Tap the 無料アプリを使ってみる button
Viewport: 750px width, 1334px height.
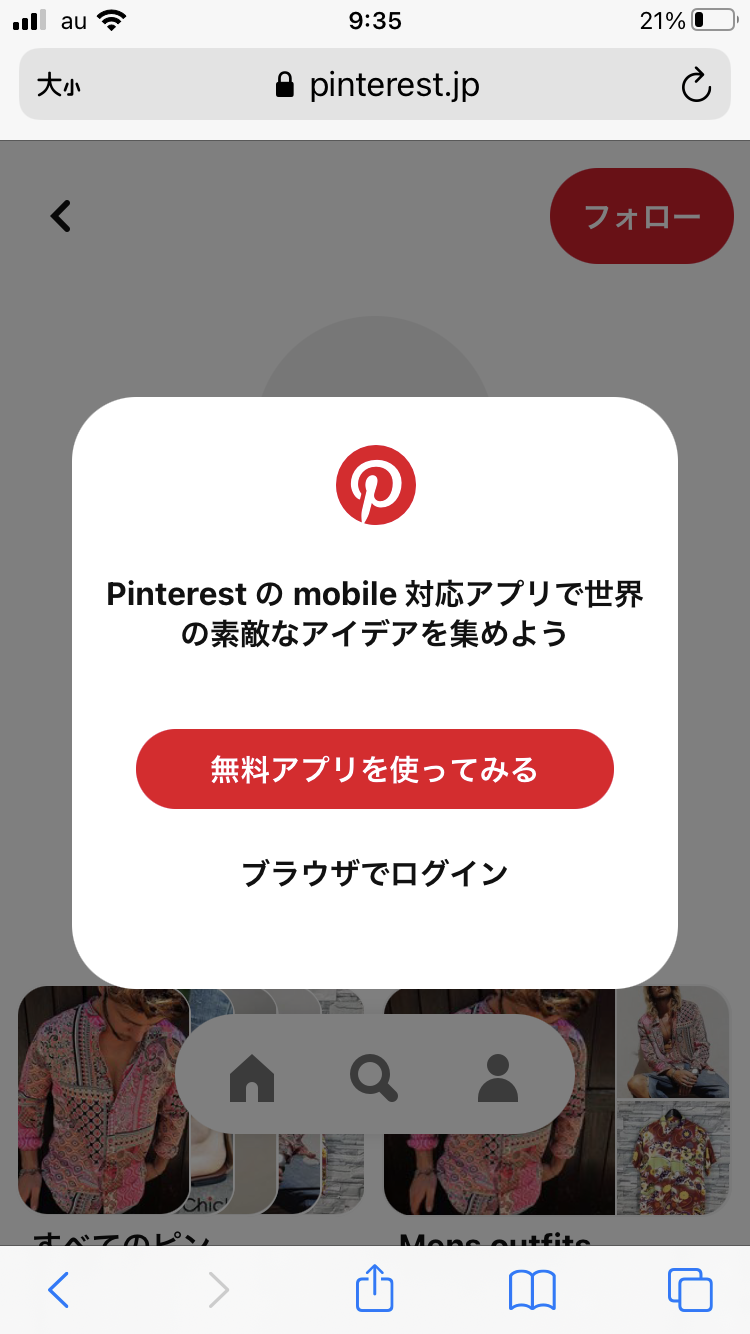[x=374, y=769]
